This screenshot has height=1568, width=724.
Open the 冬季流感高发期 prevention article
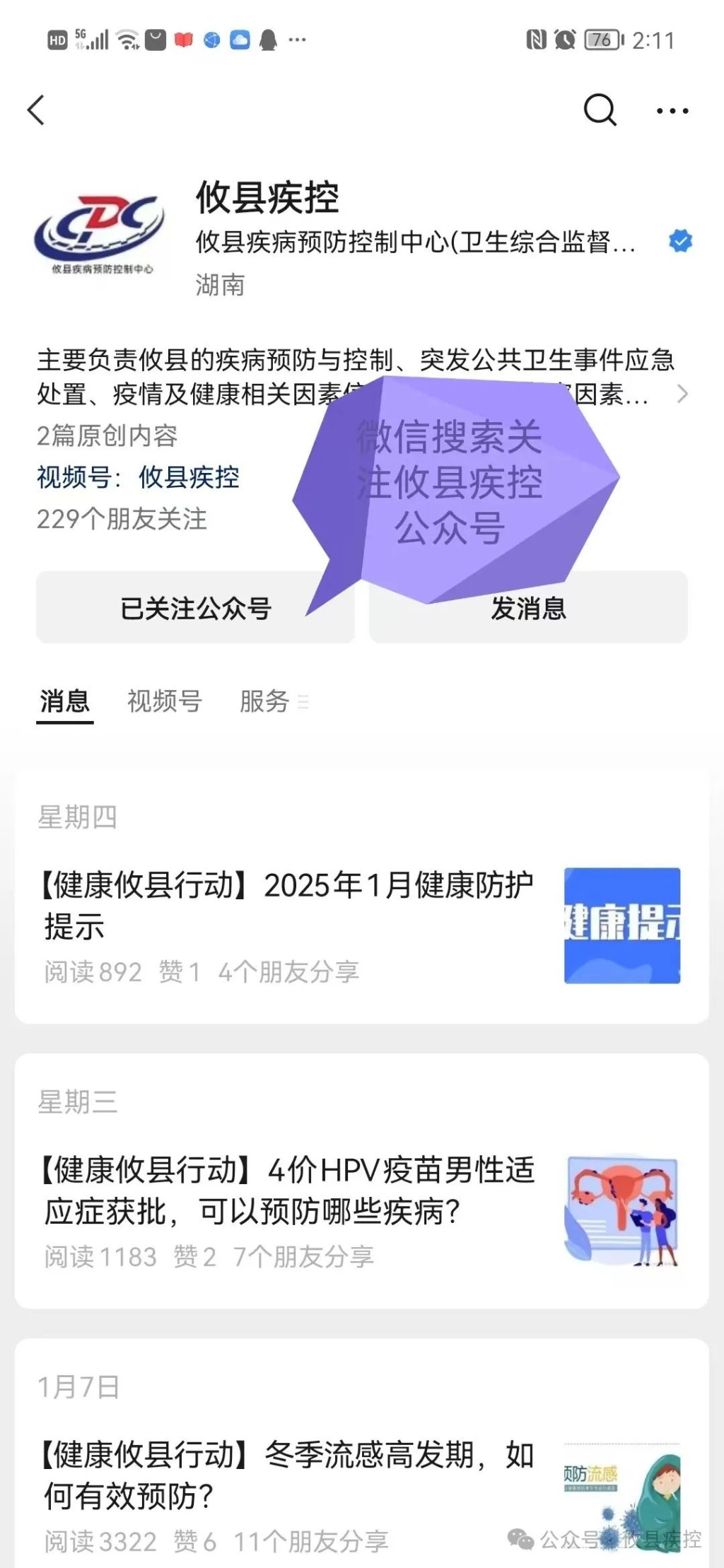pos(286,1475)
